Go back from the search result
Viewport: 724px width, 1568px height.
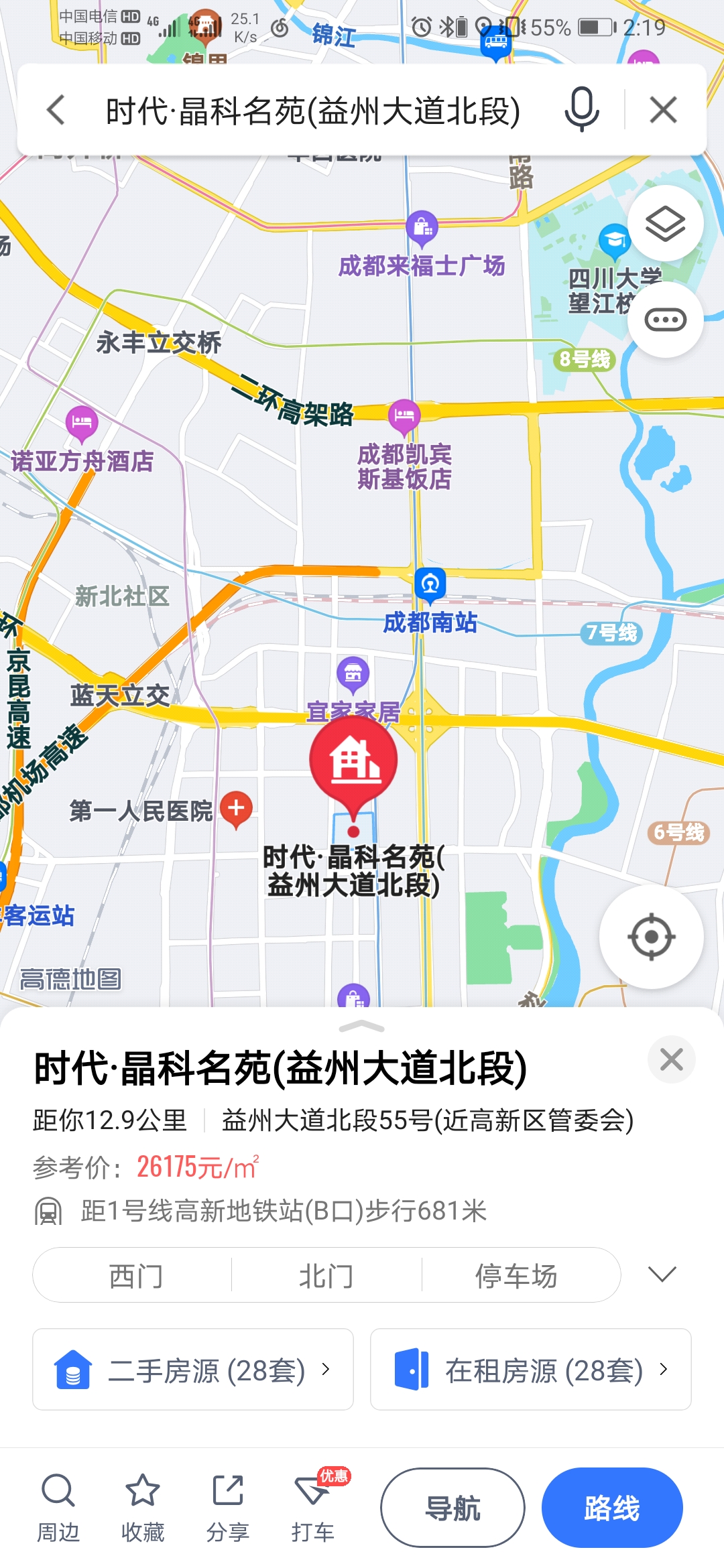56,110
